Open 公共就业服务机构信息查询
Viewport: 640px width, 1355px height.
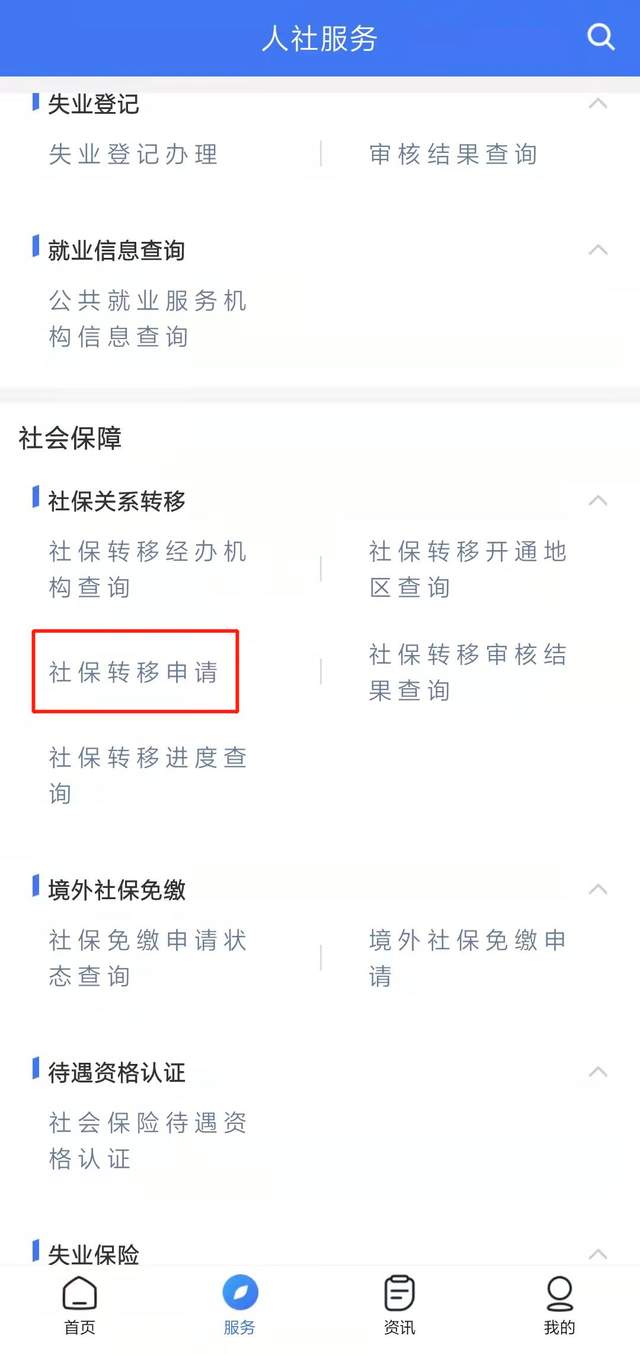147,319
